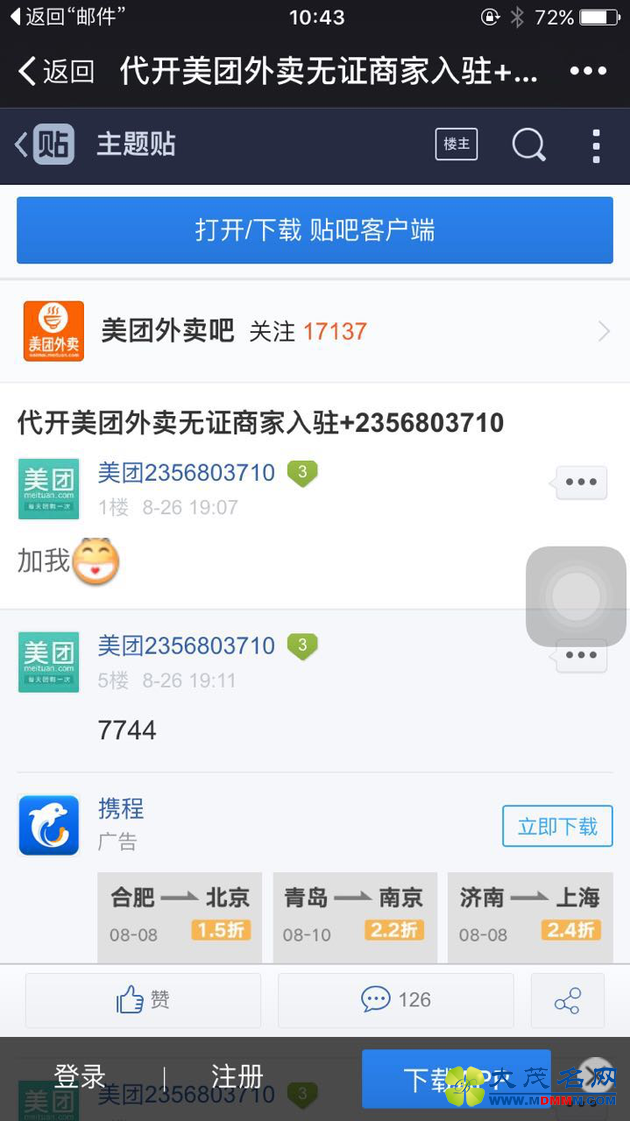Filter posts with the 楼主 button

click(x=456, y=144)
